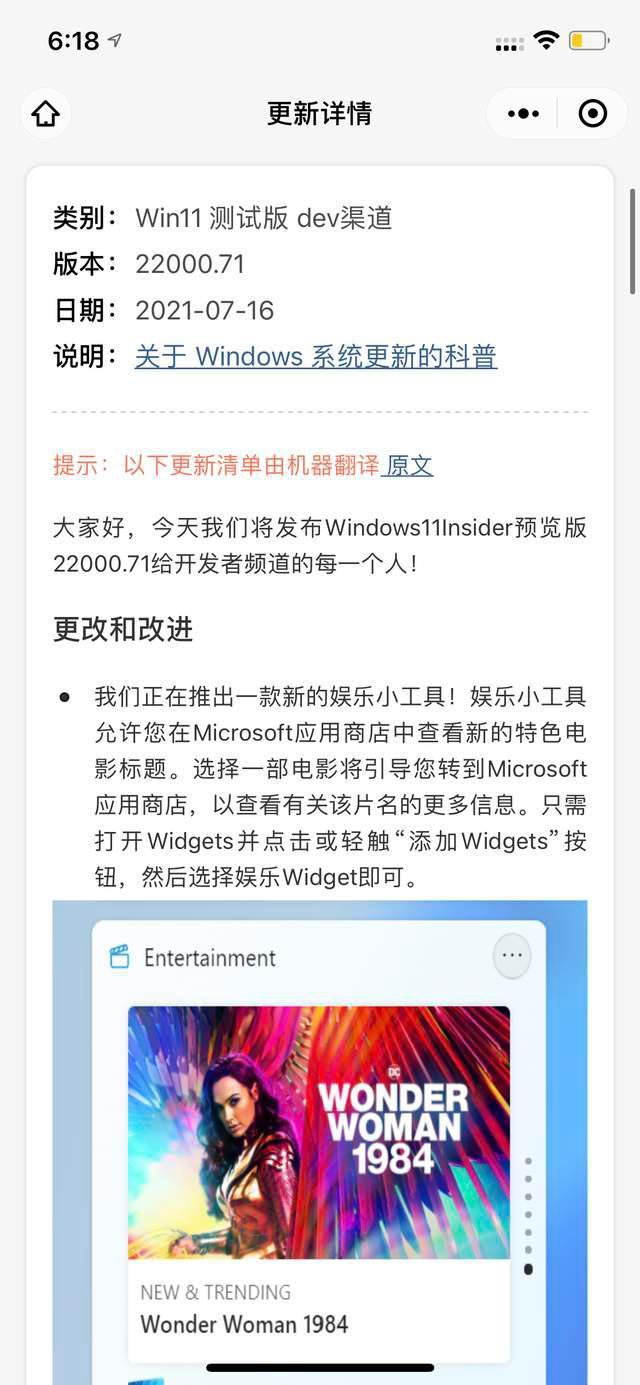640x1385 pixels.
Task: Open the 关于 Windows 系统更新的科普 link
Action: pyautogui.click(x=316, y=356)
